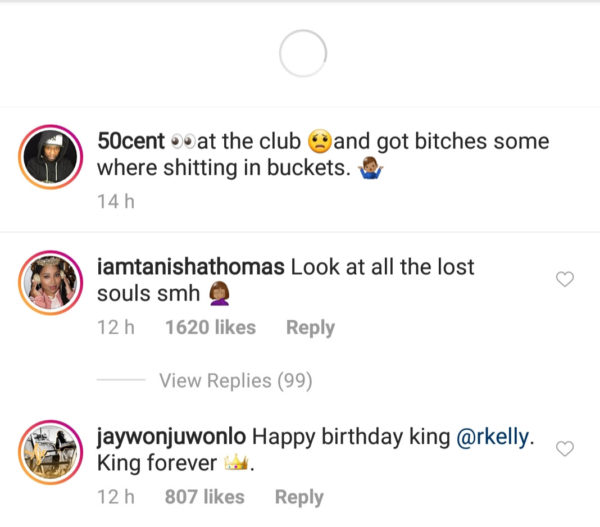Image resolution: width=600 pixels, height=527 pixels.
Task: View the 807 likes on jaywonjuwonlo's comment
Action: 204,497
